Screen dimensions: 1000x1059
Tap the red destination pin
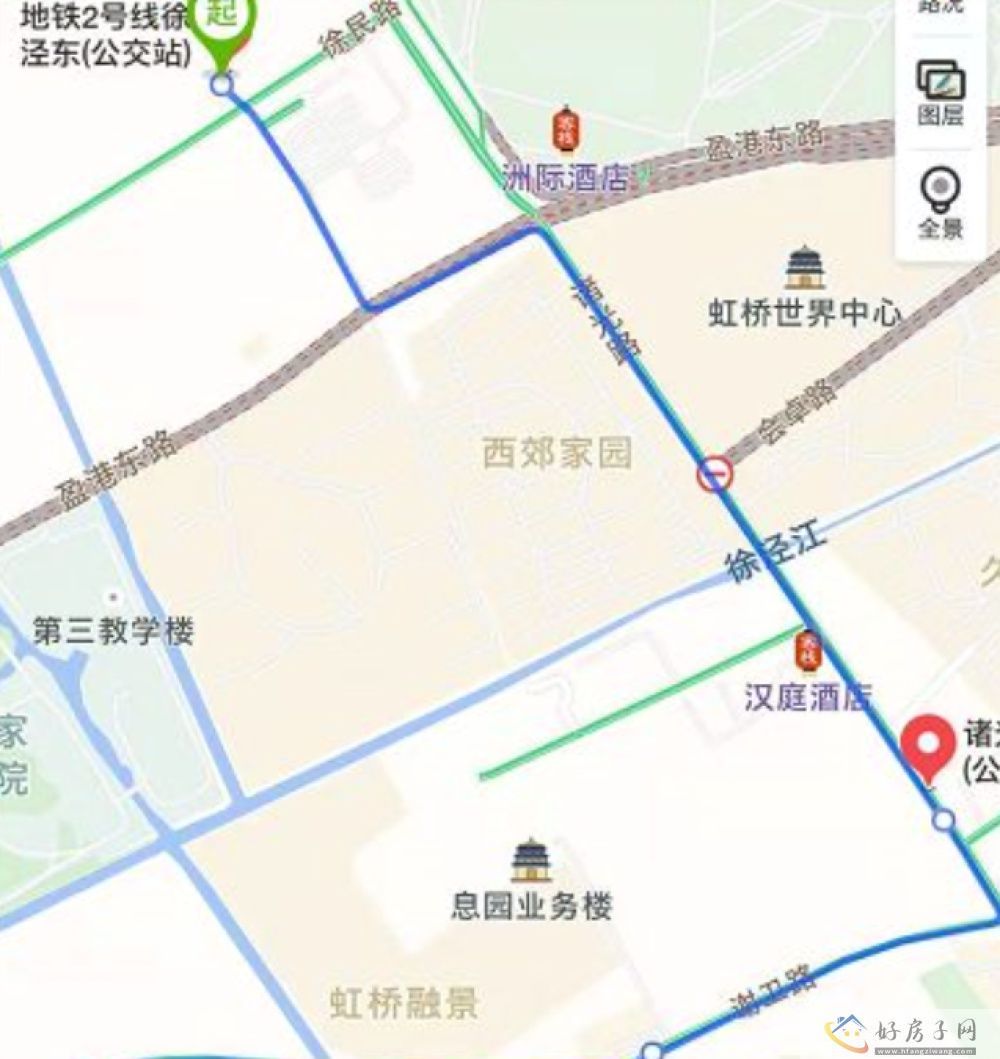coord(928,746)
